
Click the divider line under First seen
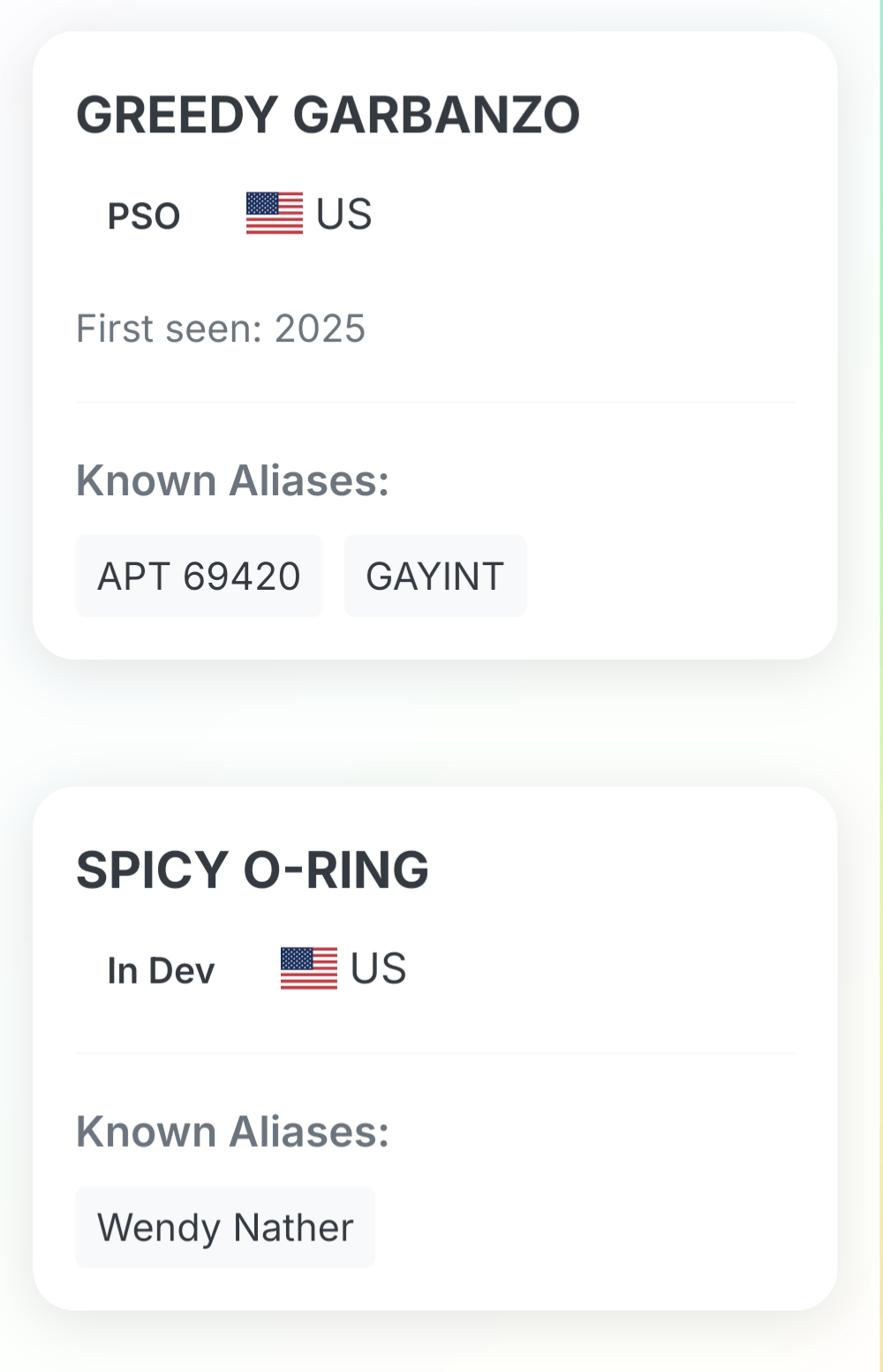[437, 403]
